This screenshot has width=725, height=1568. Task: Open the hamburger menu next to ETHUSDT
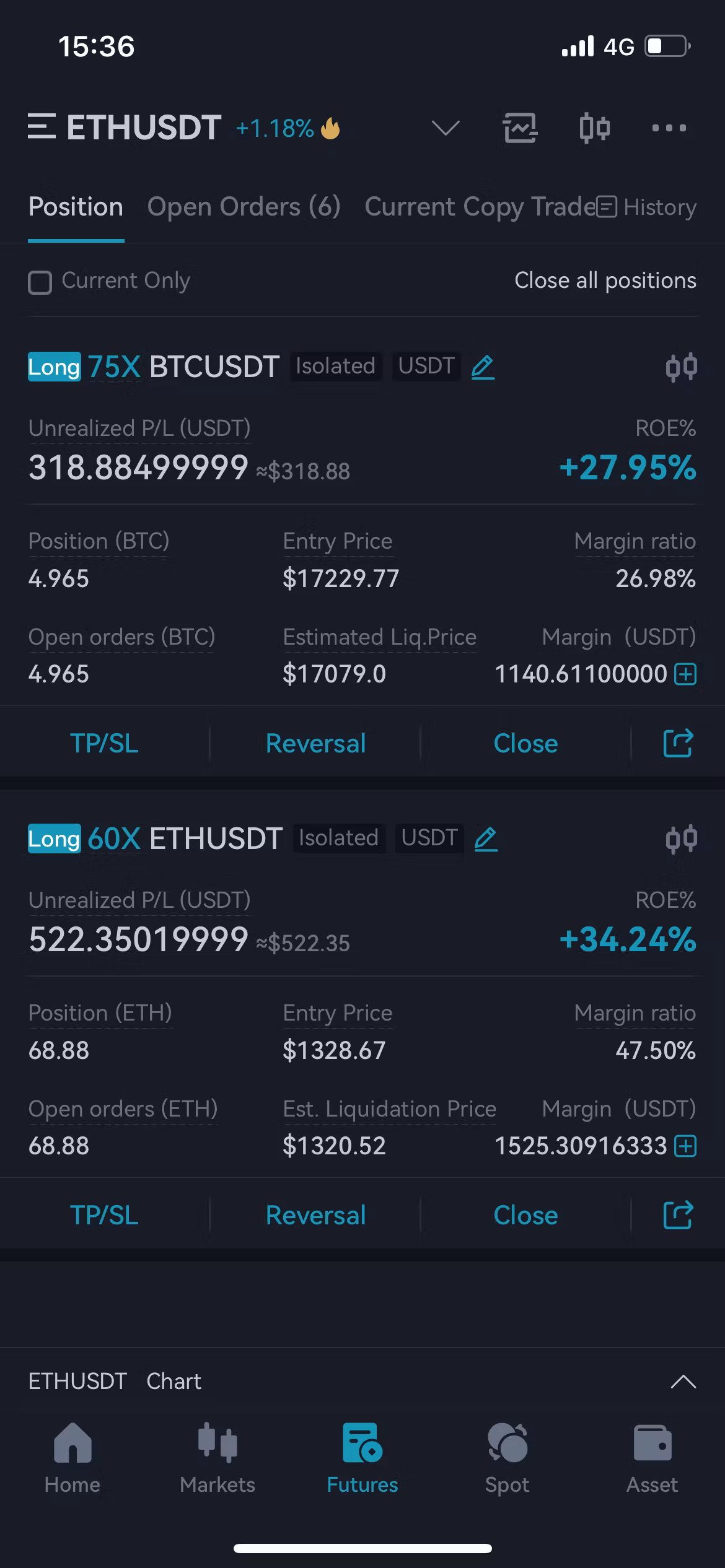click(x=42, y=127)
